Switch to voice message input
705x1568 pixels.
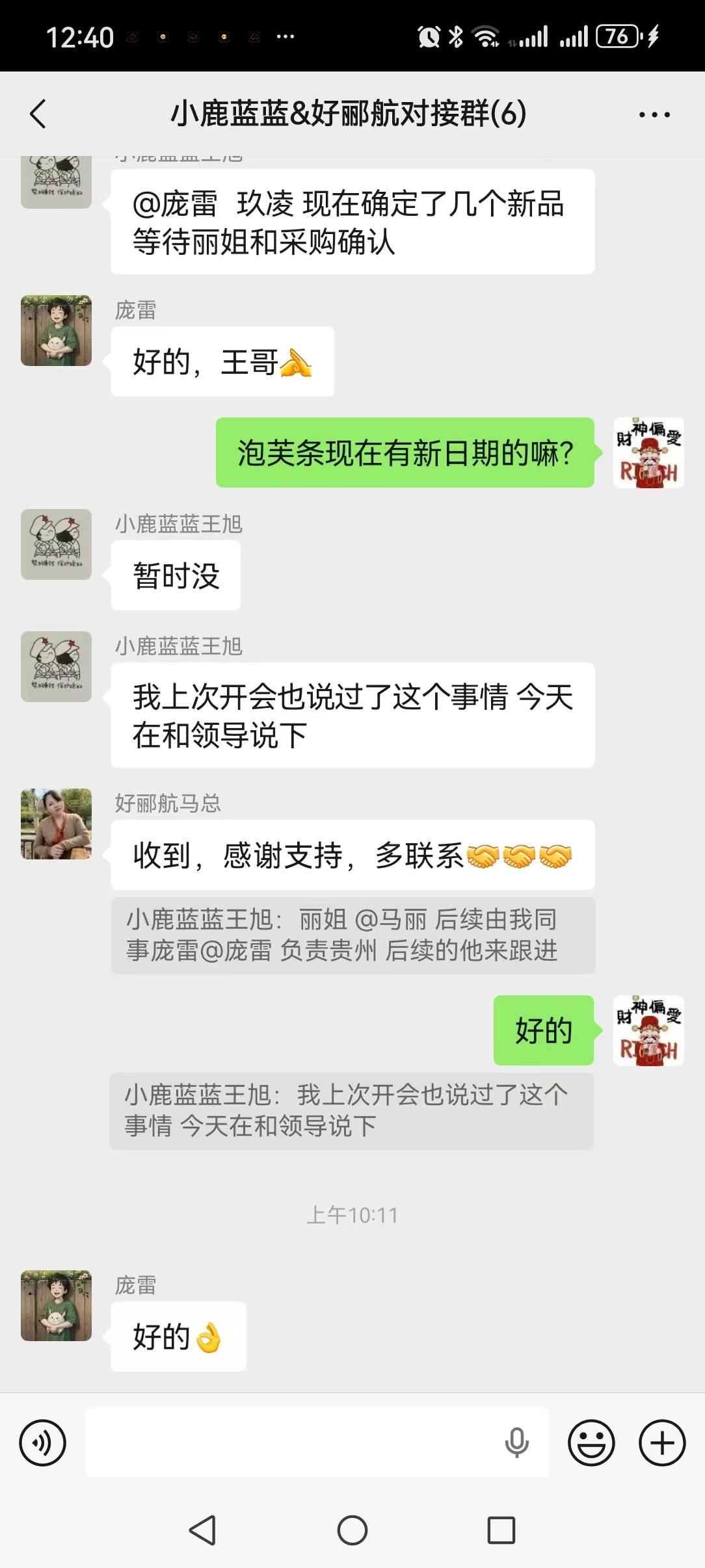(x=43, y=1443)
